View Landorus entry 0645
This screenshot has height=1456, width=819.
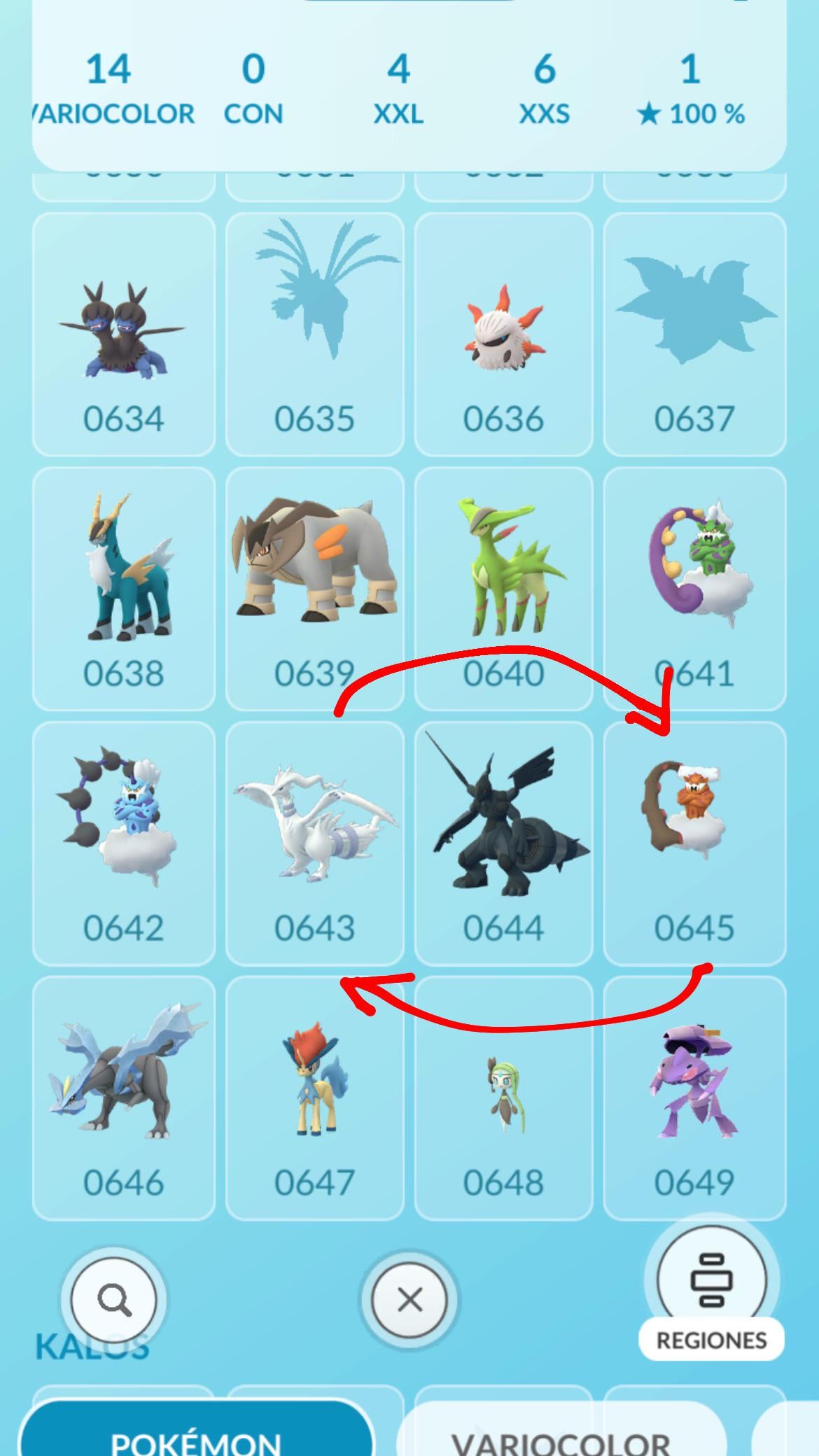pos(694,843)
